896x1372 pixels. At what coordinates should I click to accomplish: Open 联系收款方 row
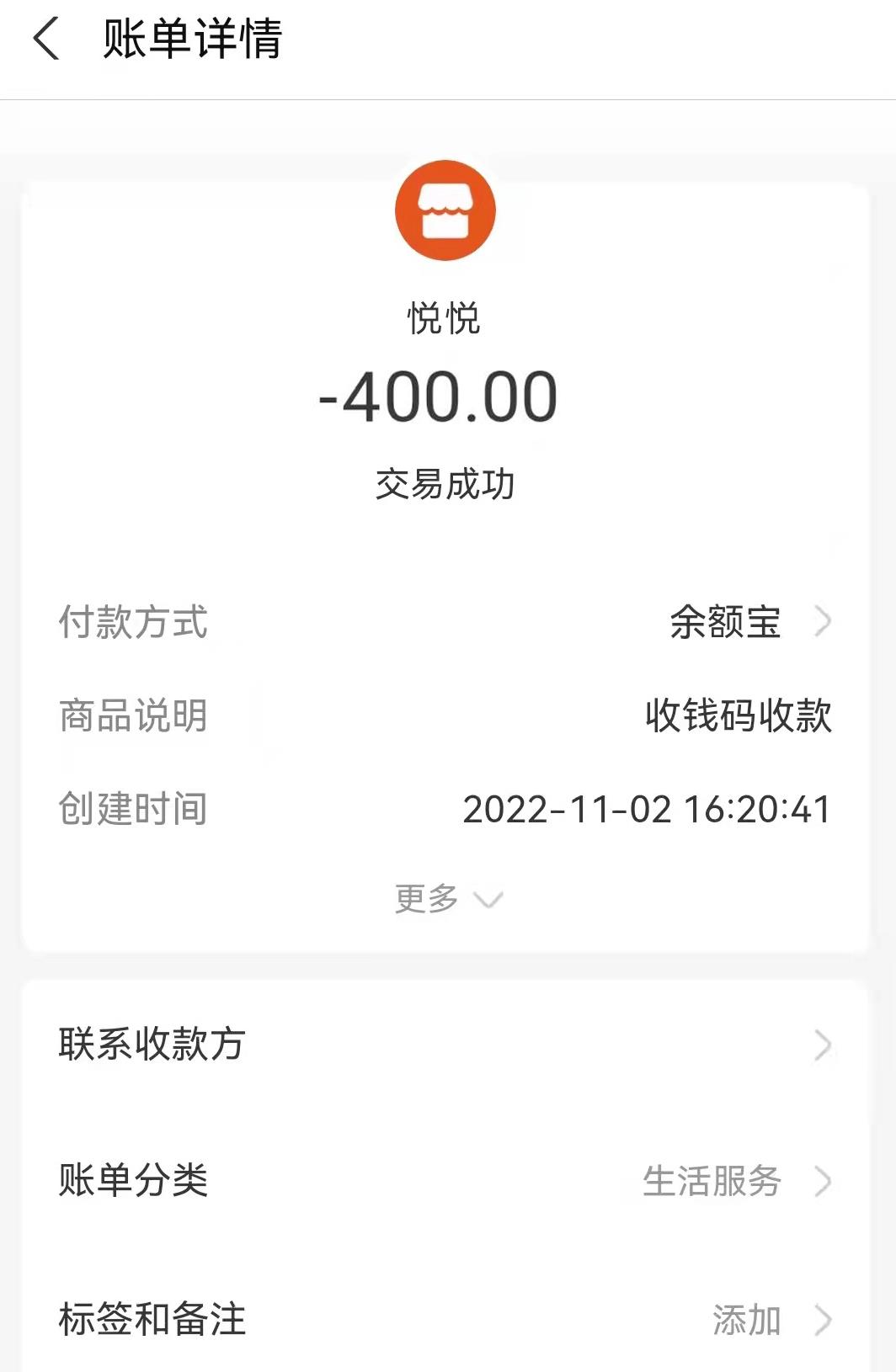(445, 1045)
